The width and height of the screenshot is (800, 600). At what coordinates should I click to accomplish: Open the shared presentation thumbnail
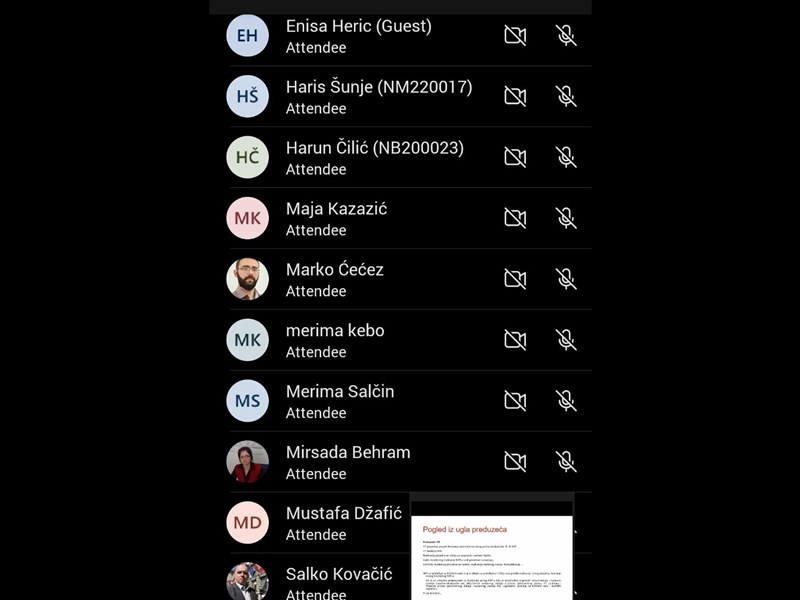[x=491, y=548]
